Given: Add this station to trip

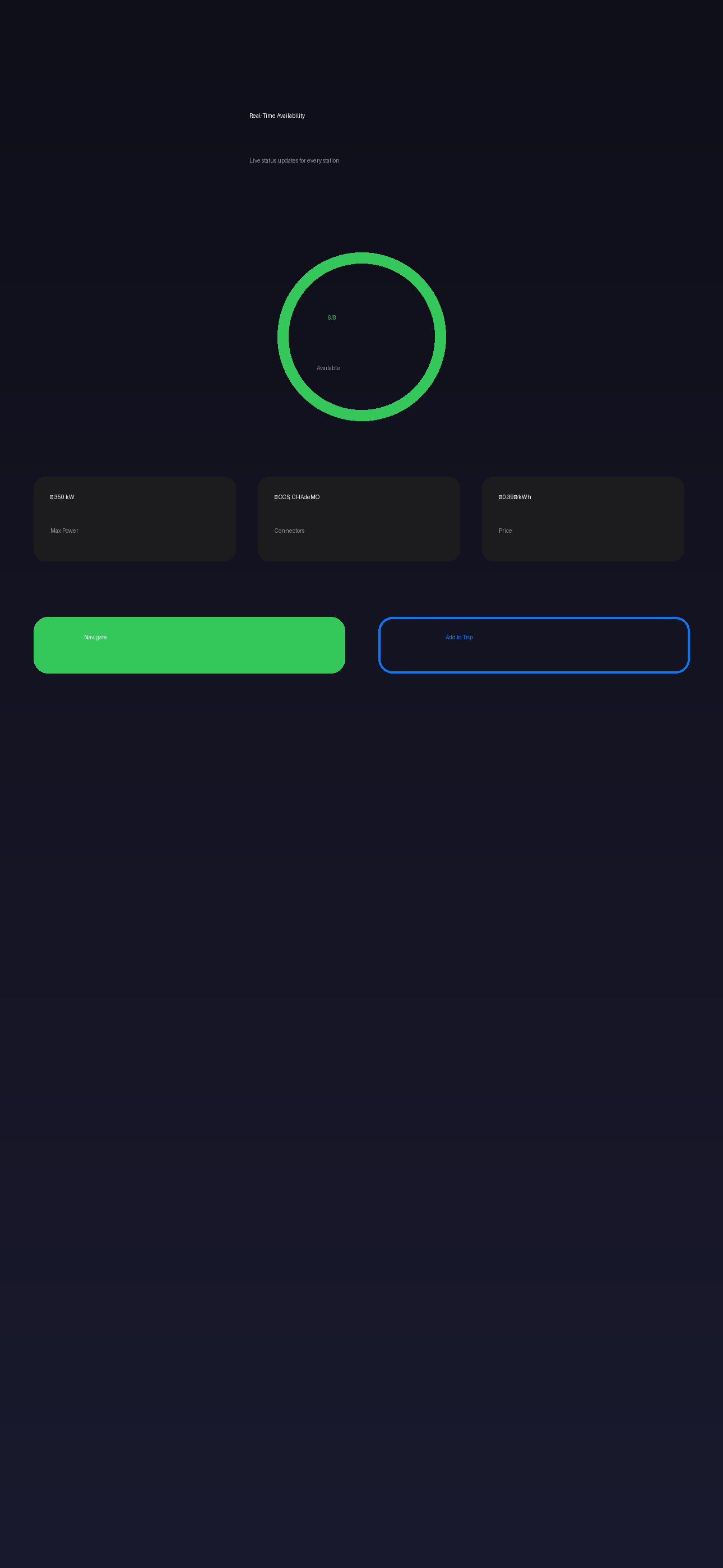Looking at the screenshot, I should click(x=533, y=644).
